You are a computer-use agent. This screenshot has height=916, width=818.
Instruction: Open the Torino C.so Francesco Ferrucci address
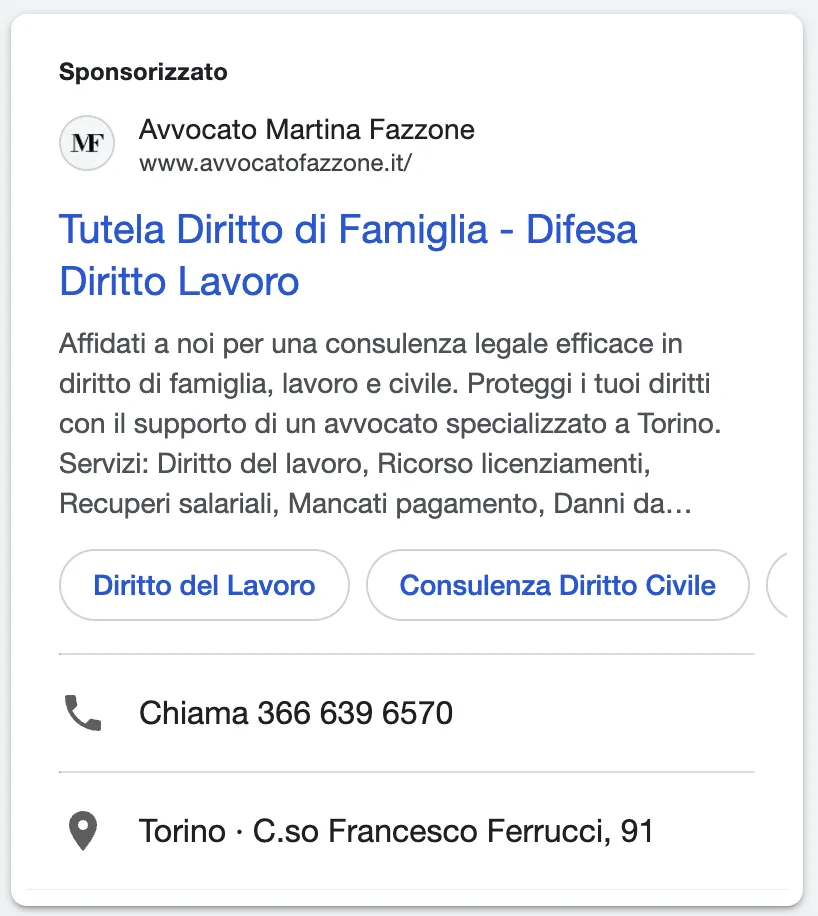tap(395, 831)
